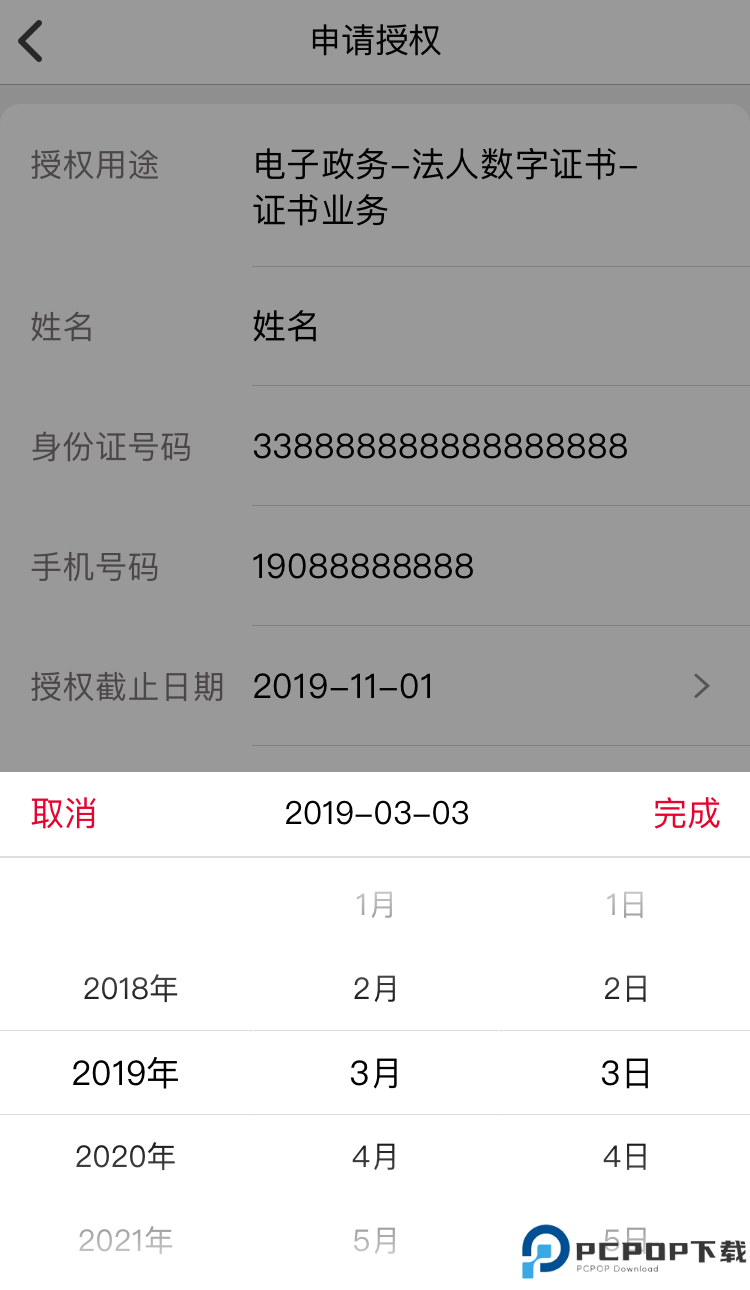Select 2021年 from the year column

(125, 1240)
